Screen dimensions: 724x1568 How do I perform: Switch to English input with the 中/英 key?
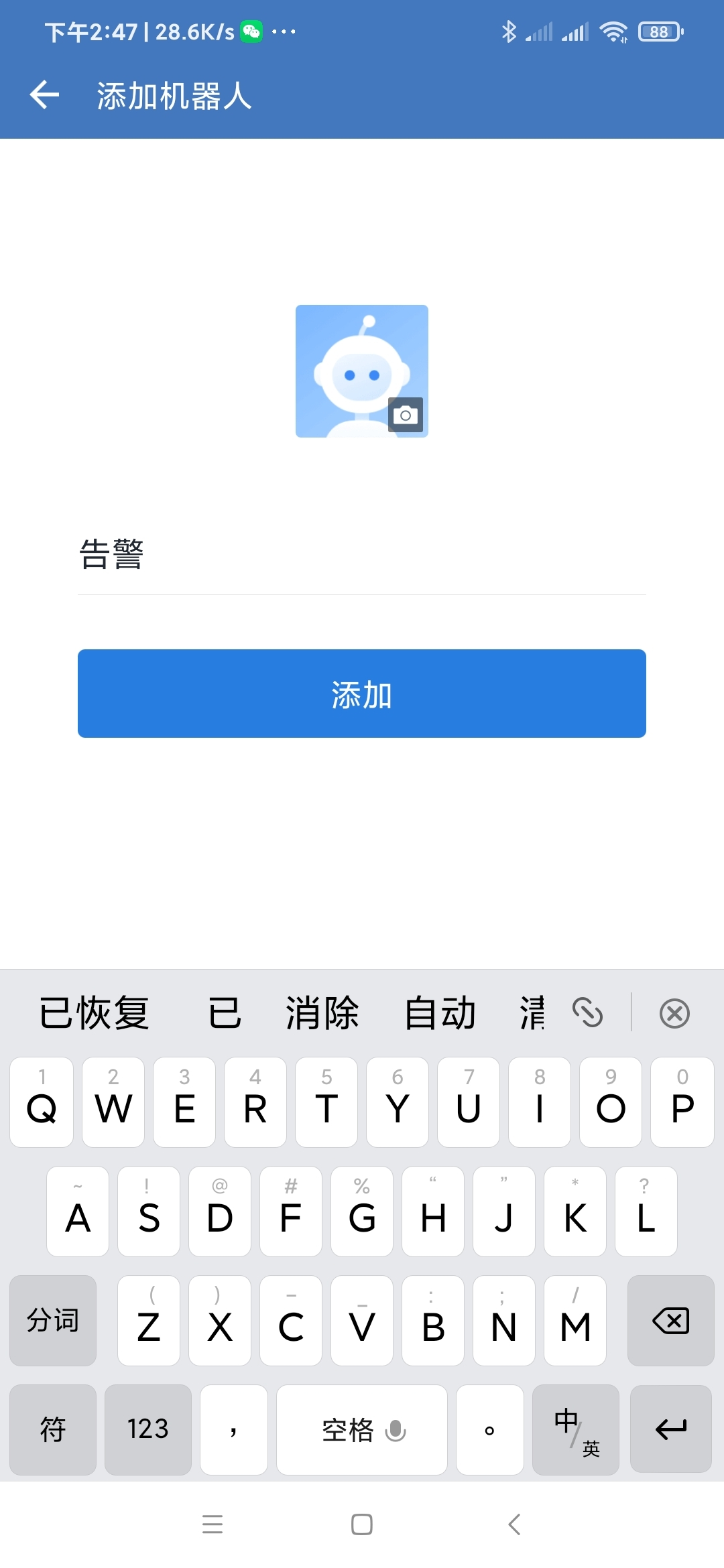click(x=575, y=1429)
